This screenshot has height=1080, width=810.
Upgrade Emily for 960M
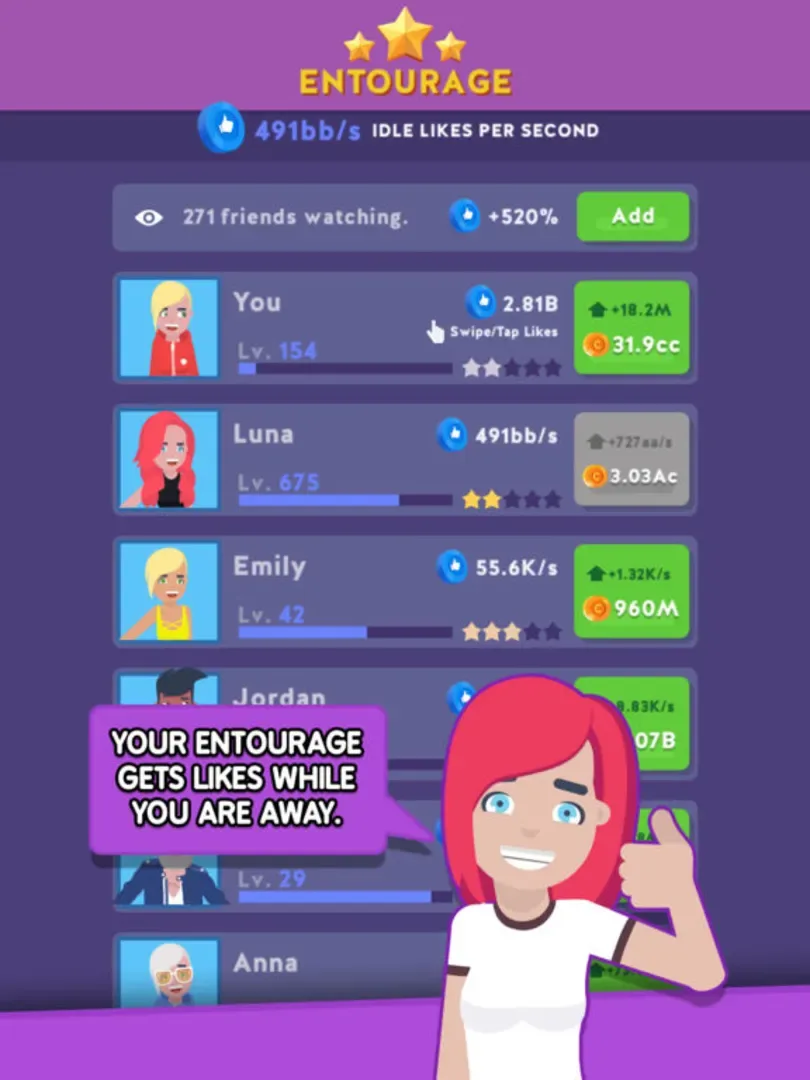point(632,591)
